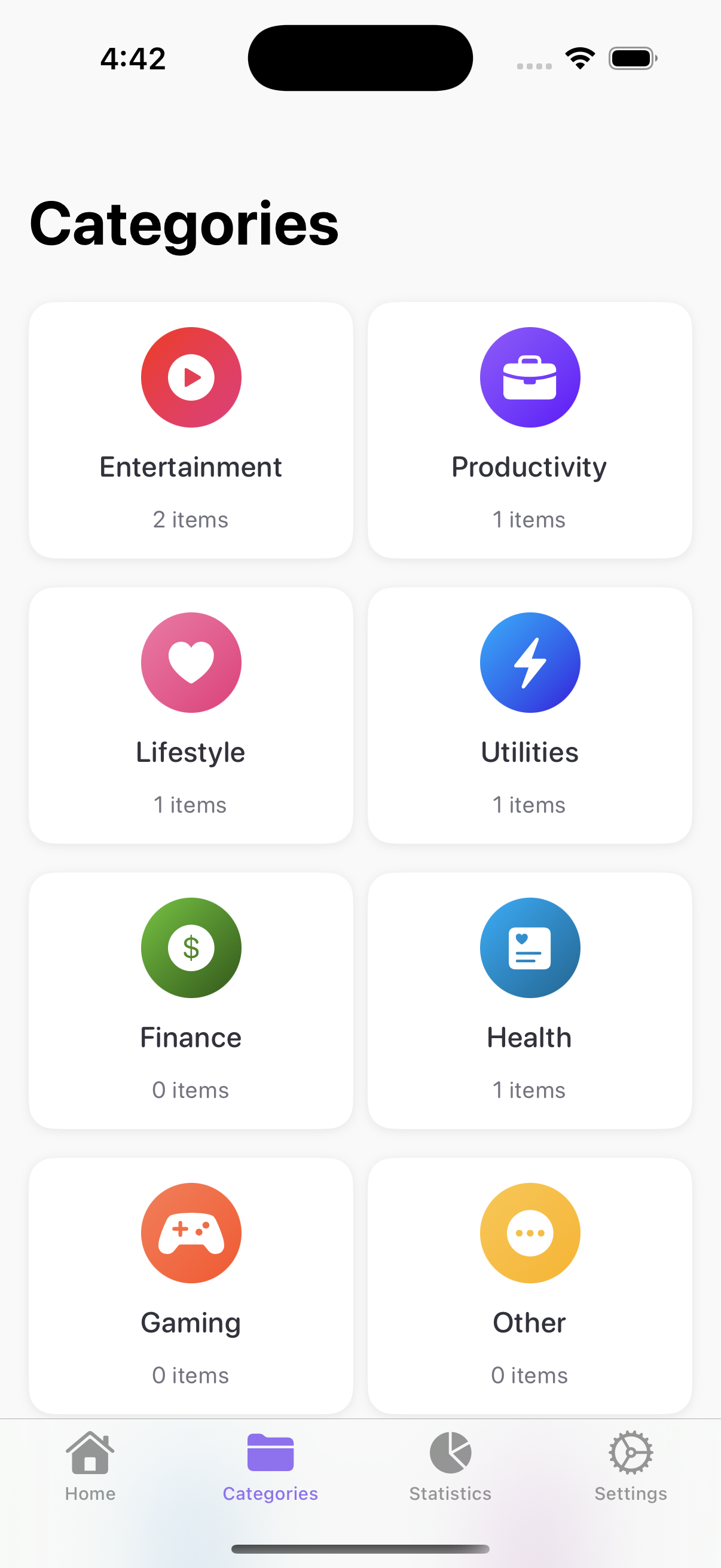Click the Productivity briefcase icon

[529, 377]
